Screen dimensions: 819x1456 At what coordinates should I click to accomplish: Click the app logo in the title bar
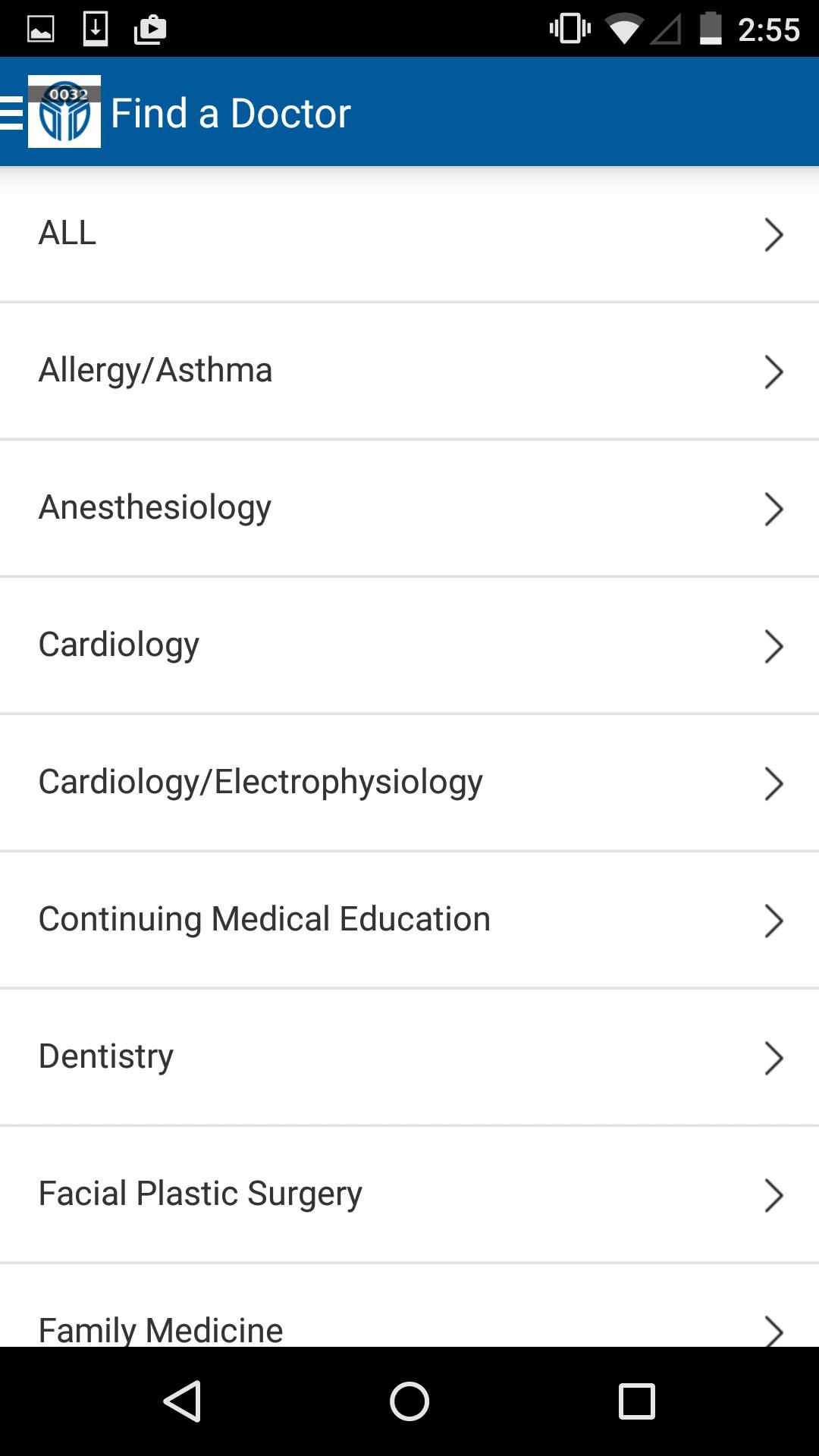pos(65,114)
